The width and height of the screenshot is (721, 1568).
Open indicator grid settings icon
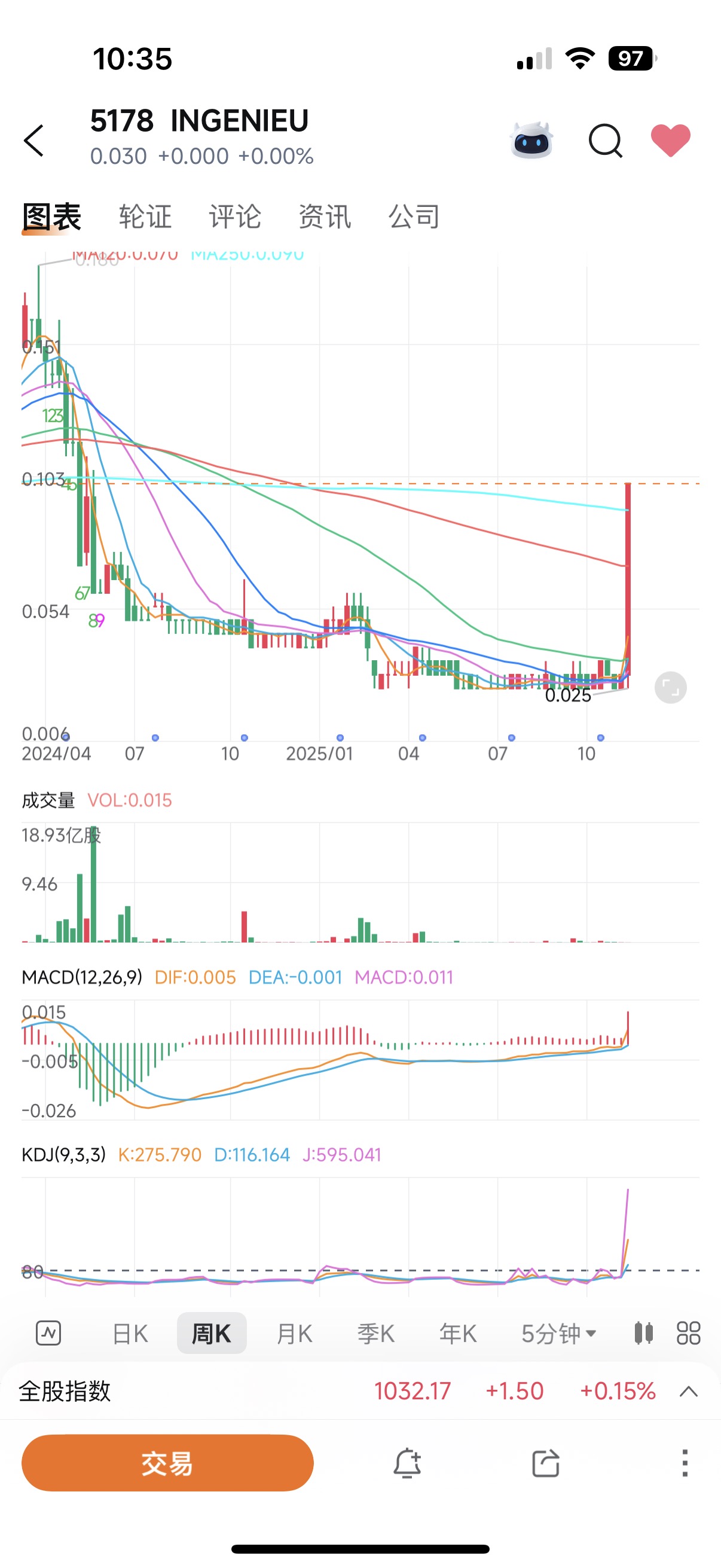pyautogui.click(x=688, y=1333)
